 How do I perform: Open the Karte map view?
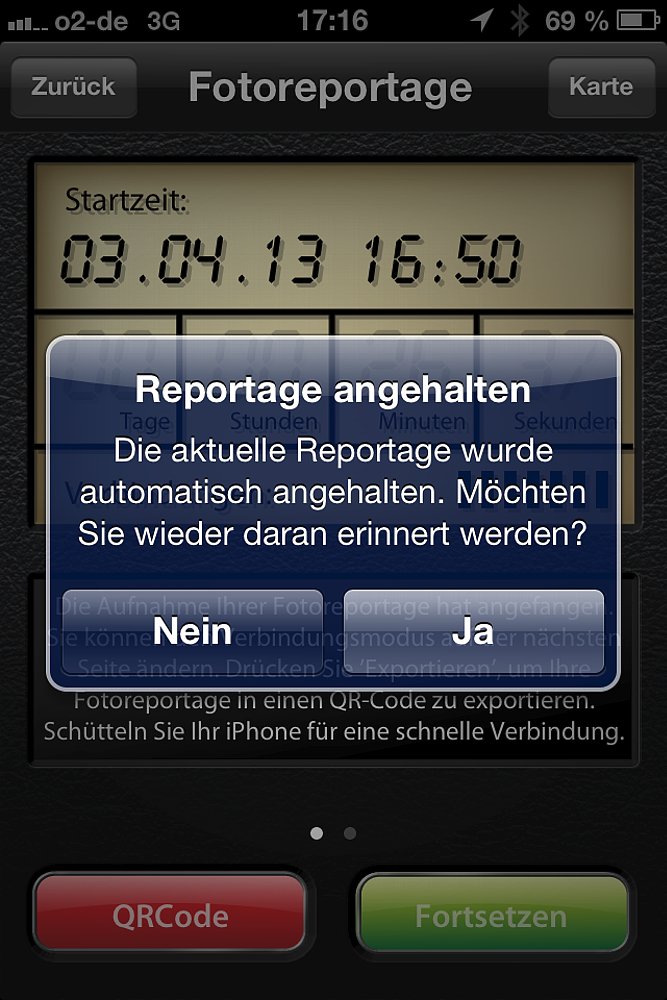[x=600, y=87]
